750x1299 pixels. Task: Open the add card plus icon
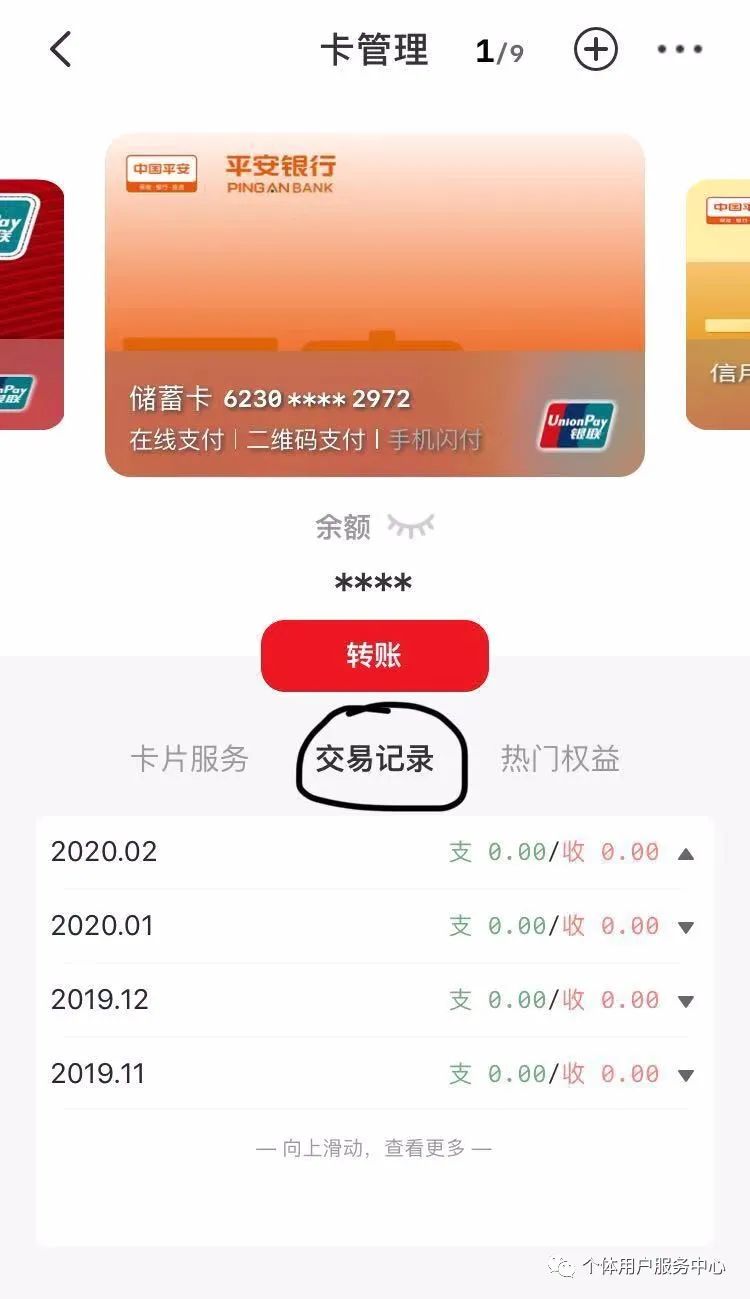coord(595,48)
